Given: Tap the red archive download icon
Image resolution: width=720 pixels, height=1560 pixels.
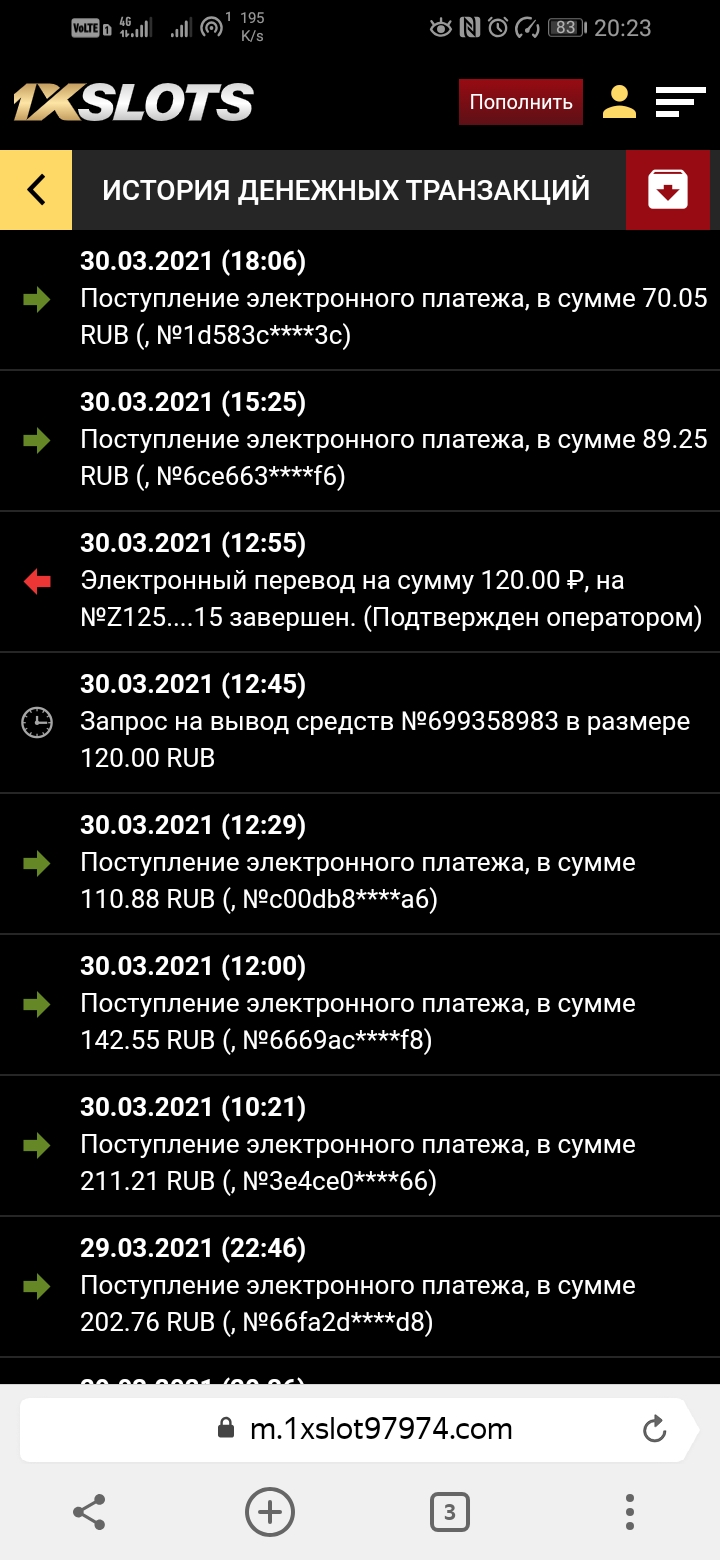Looking at the screenshot, I should point(668,190).
